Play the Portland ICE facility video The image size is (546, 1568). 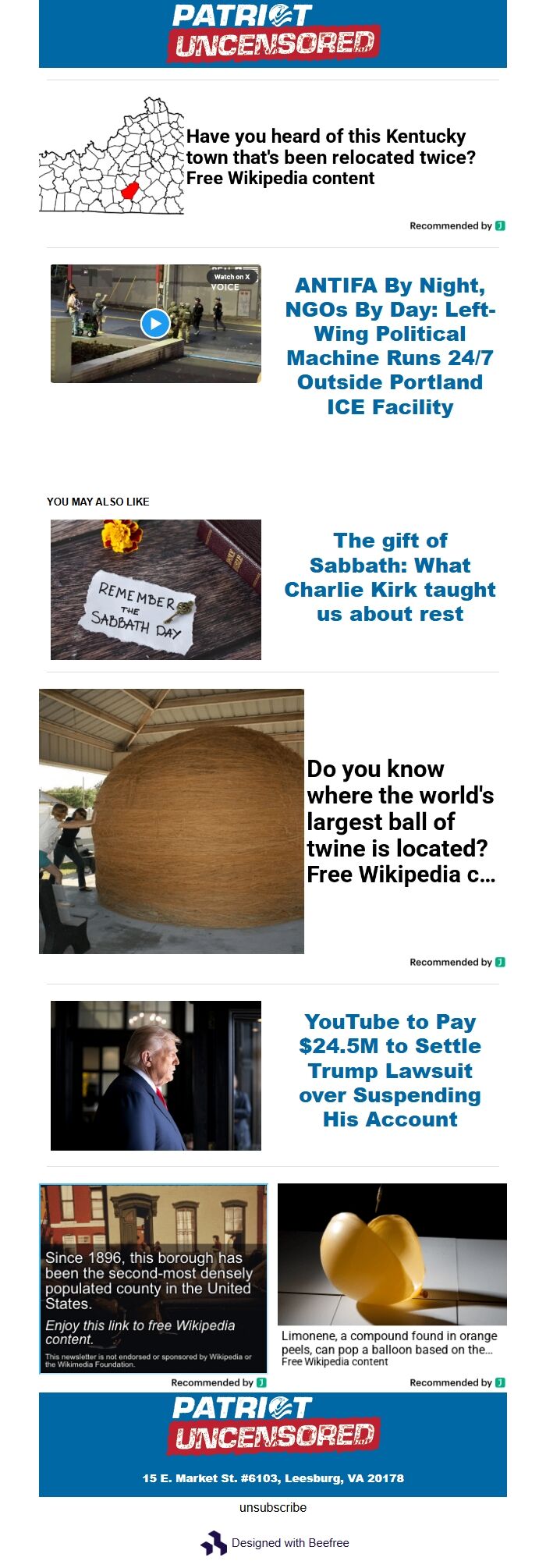(x=155, y=323)
